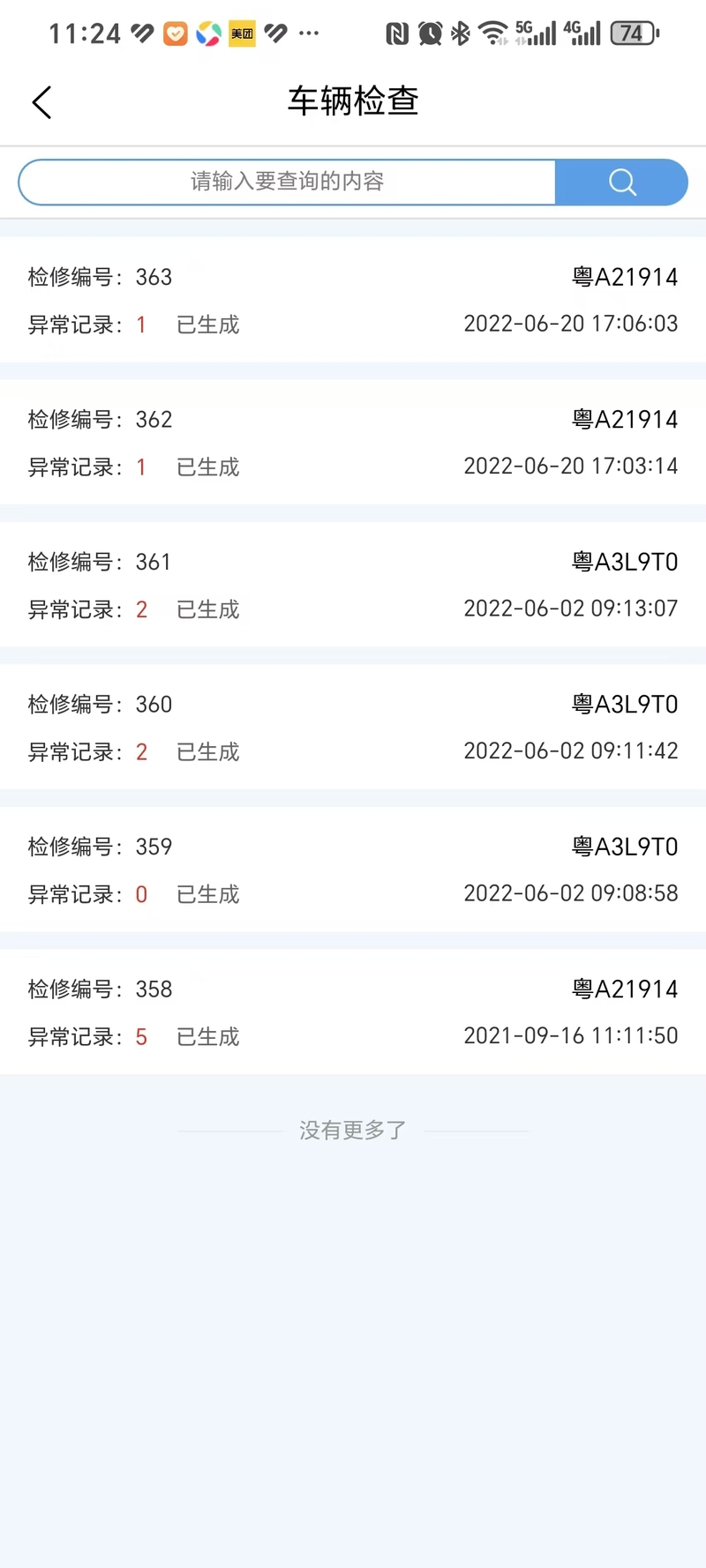Viewport: 706px width, 1568px height.
Task: Go back using the top-left arrow
Action: (41, 102)
